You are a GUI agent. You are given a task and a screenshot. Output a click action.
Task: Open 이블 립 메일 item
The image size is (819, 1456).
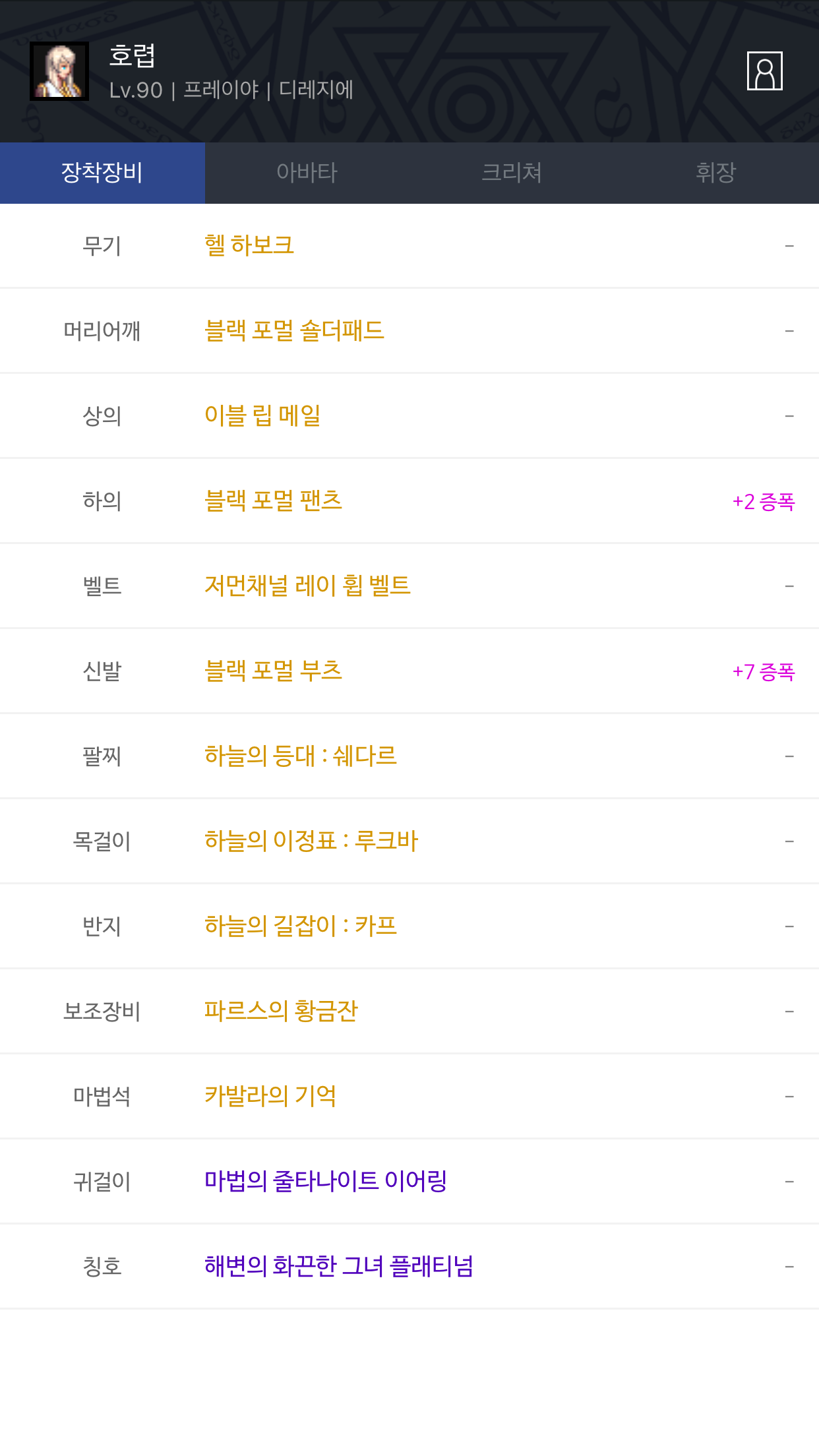[x=262, y=415]
